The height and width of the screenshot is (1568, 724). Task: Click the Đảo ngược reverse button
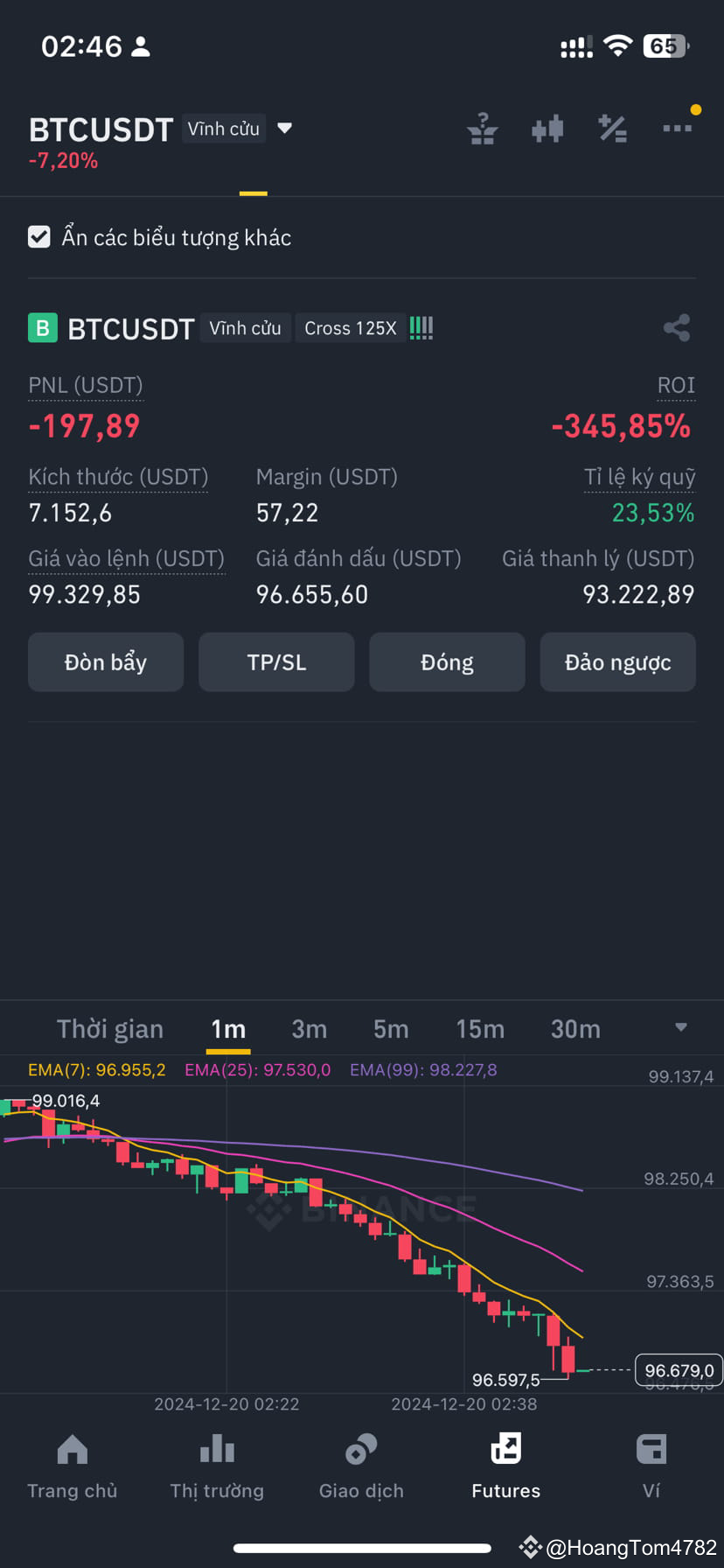pyautogui.click(x=617, y=662)
